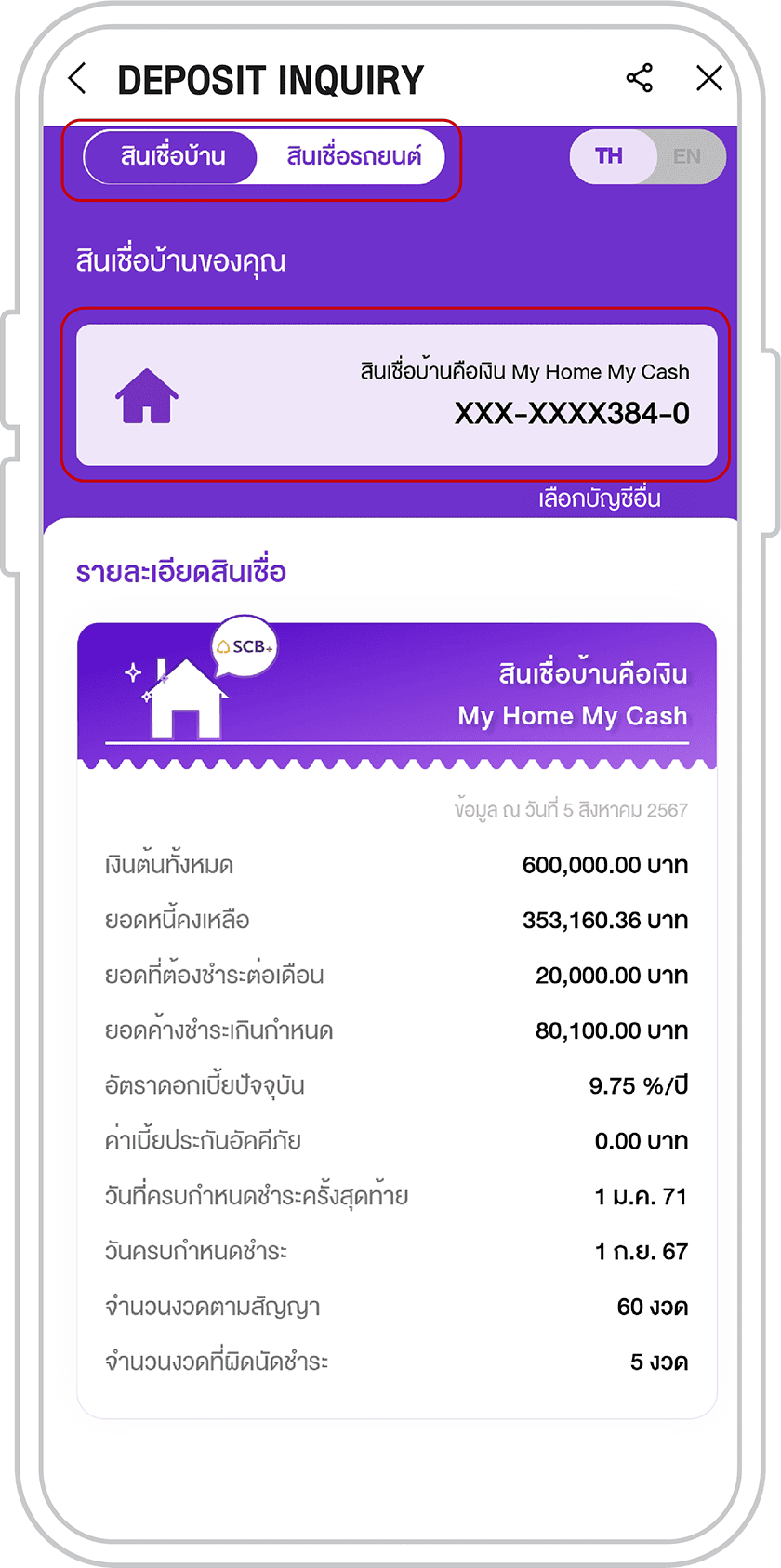Image resolution: width=781 pixels, height=1568 pixels.
Task: Select the สินเชื่อบ้าน home loan tab
Action: click(x=172, y=156)
